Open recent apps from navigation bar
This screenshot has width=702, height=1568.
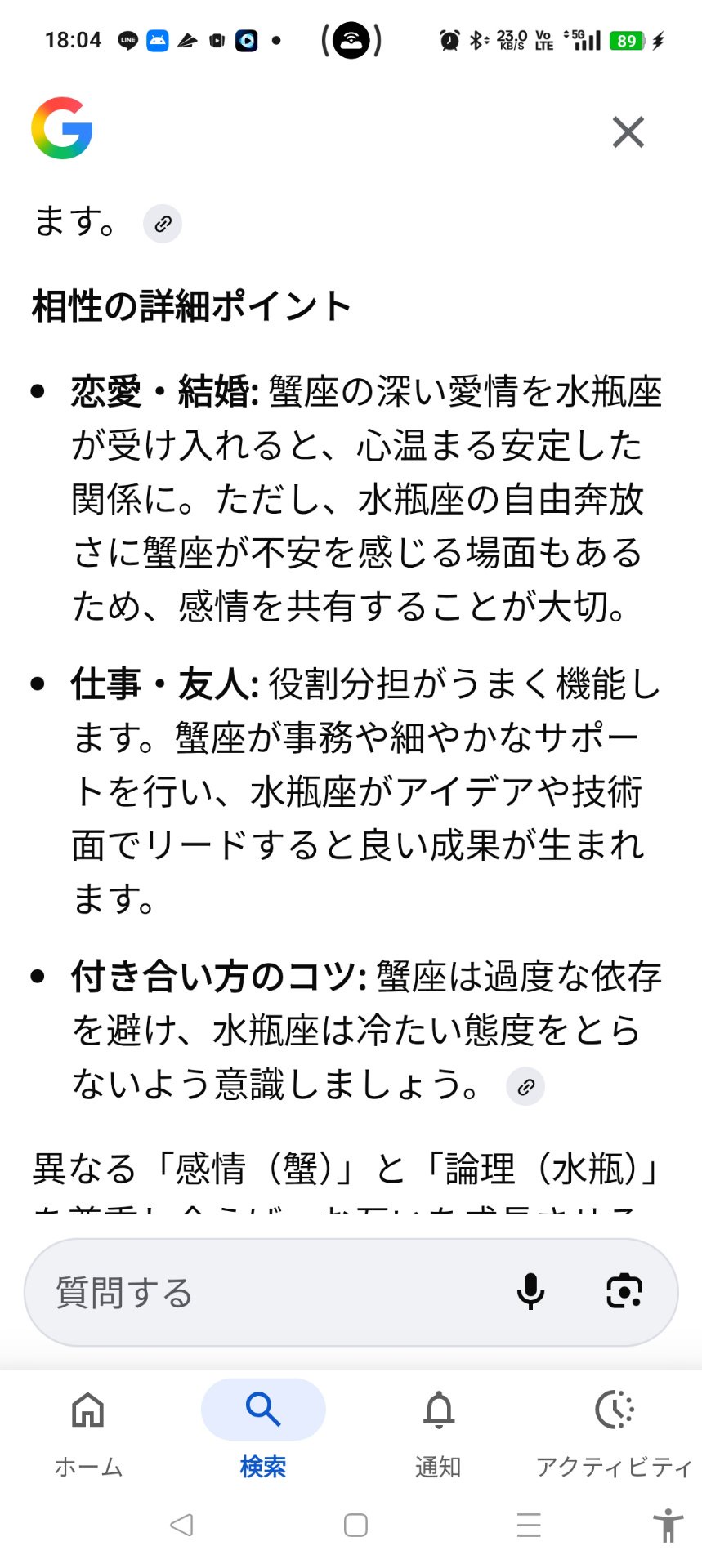pyautogui.click(x=529, y=1525)
